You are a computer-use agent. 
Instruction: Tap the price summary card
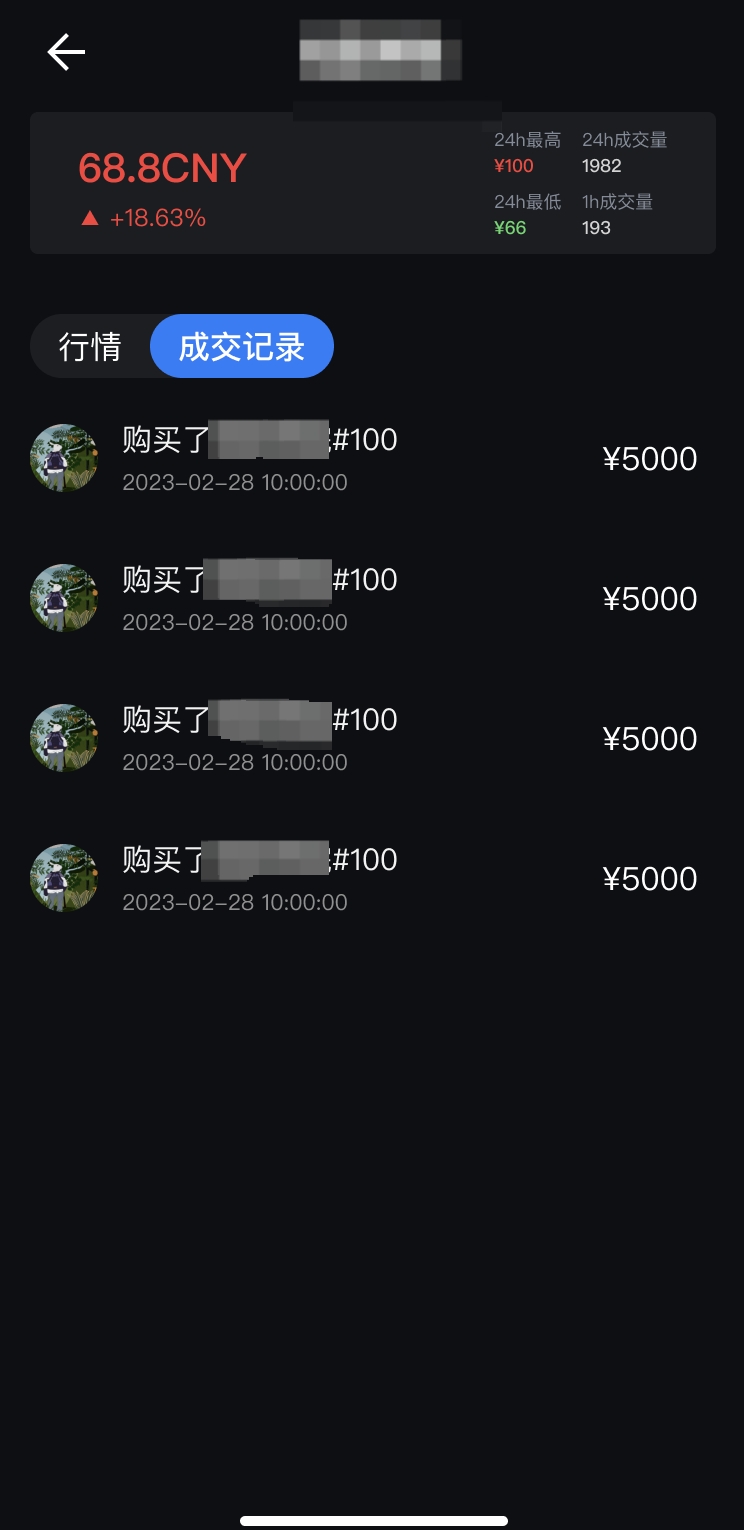[372, 182]
